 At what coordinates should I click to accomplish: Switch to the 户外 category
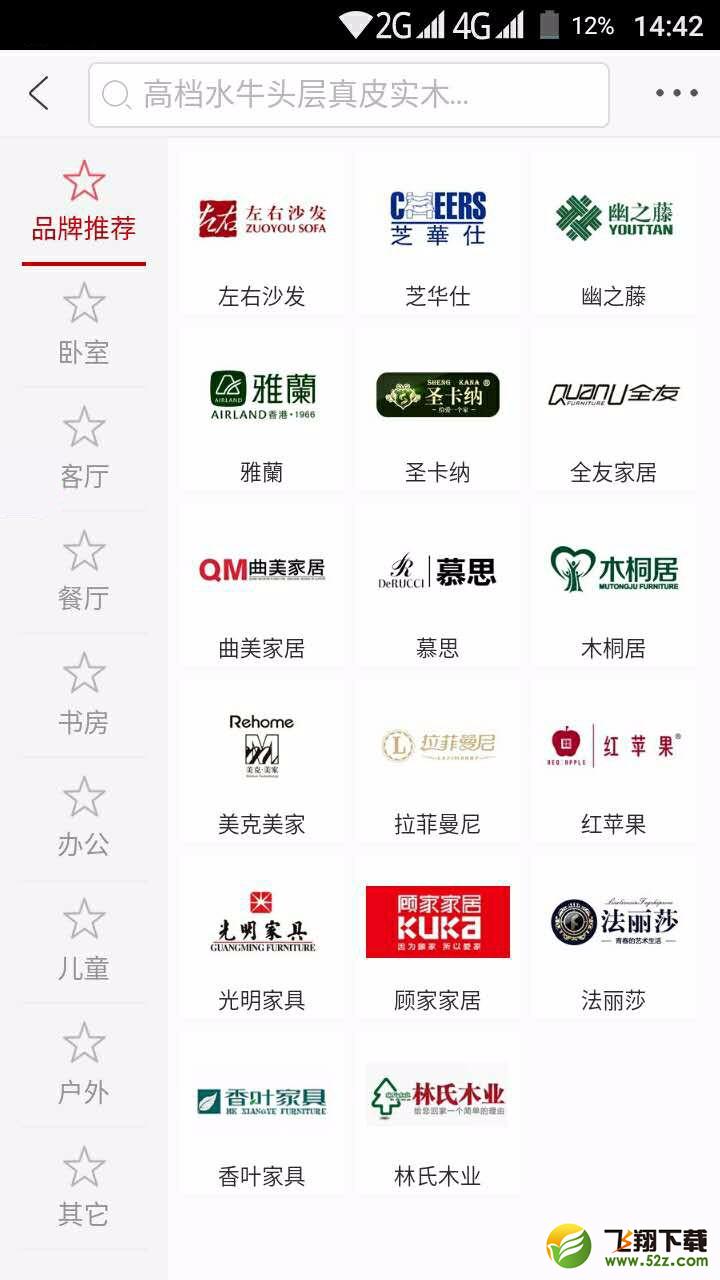coord(84,1065)
